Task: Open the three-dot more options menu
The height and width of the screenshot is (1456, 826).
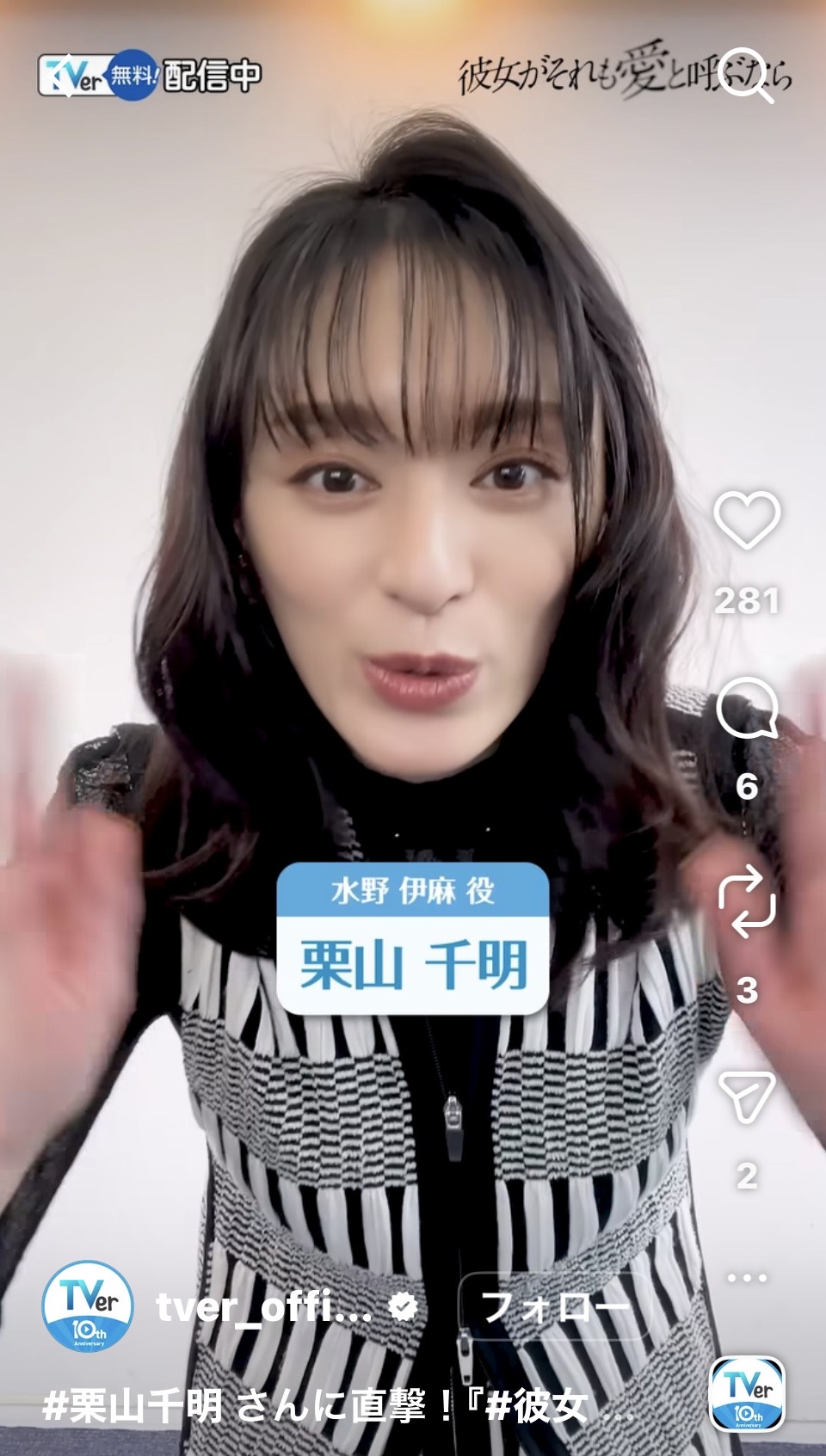Action: [x=746, y=1278]
